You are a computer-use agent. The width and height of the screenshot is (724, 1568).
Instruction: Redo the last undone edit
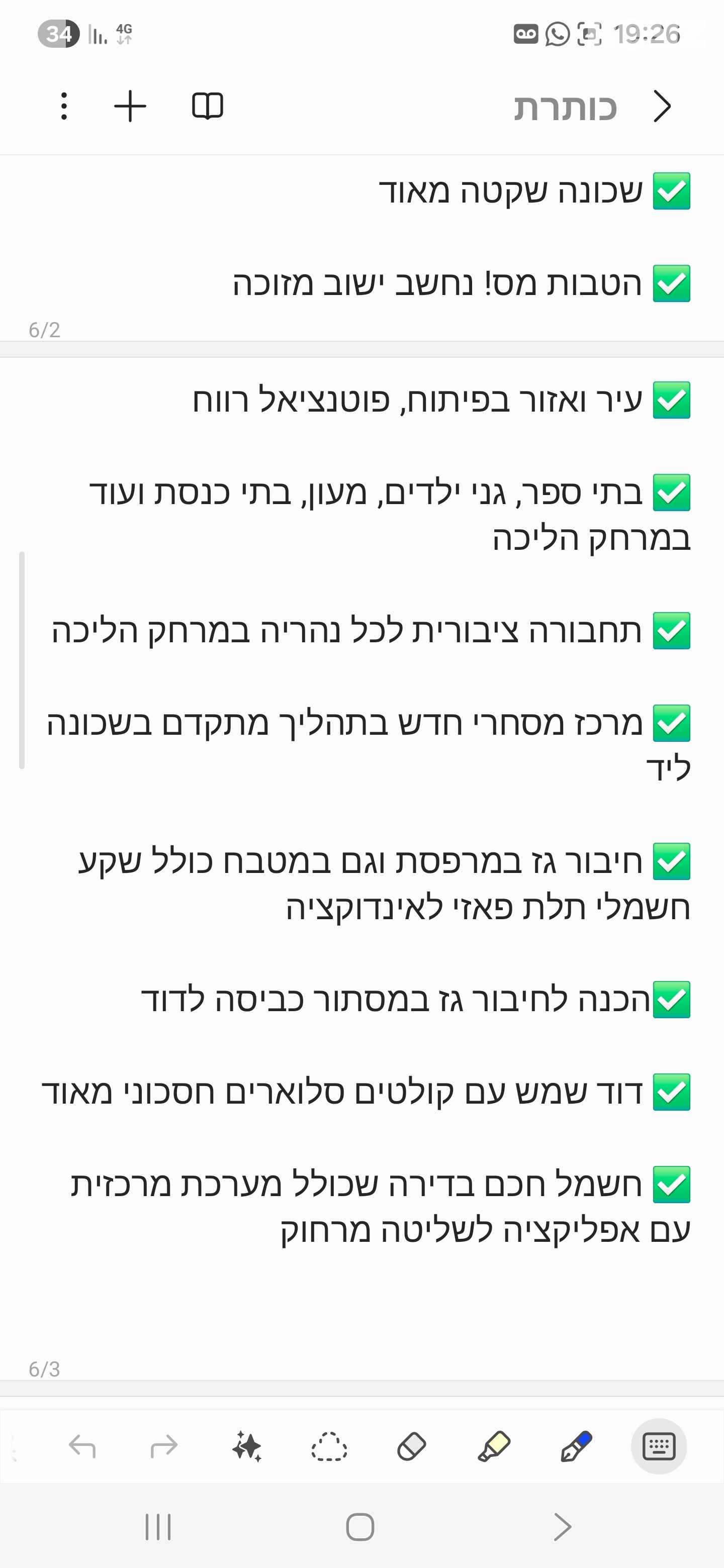tap(164, 1446)
